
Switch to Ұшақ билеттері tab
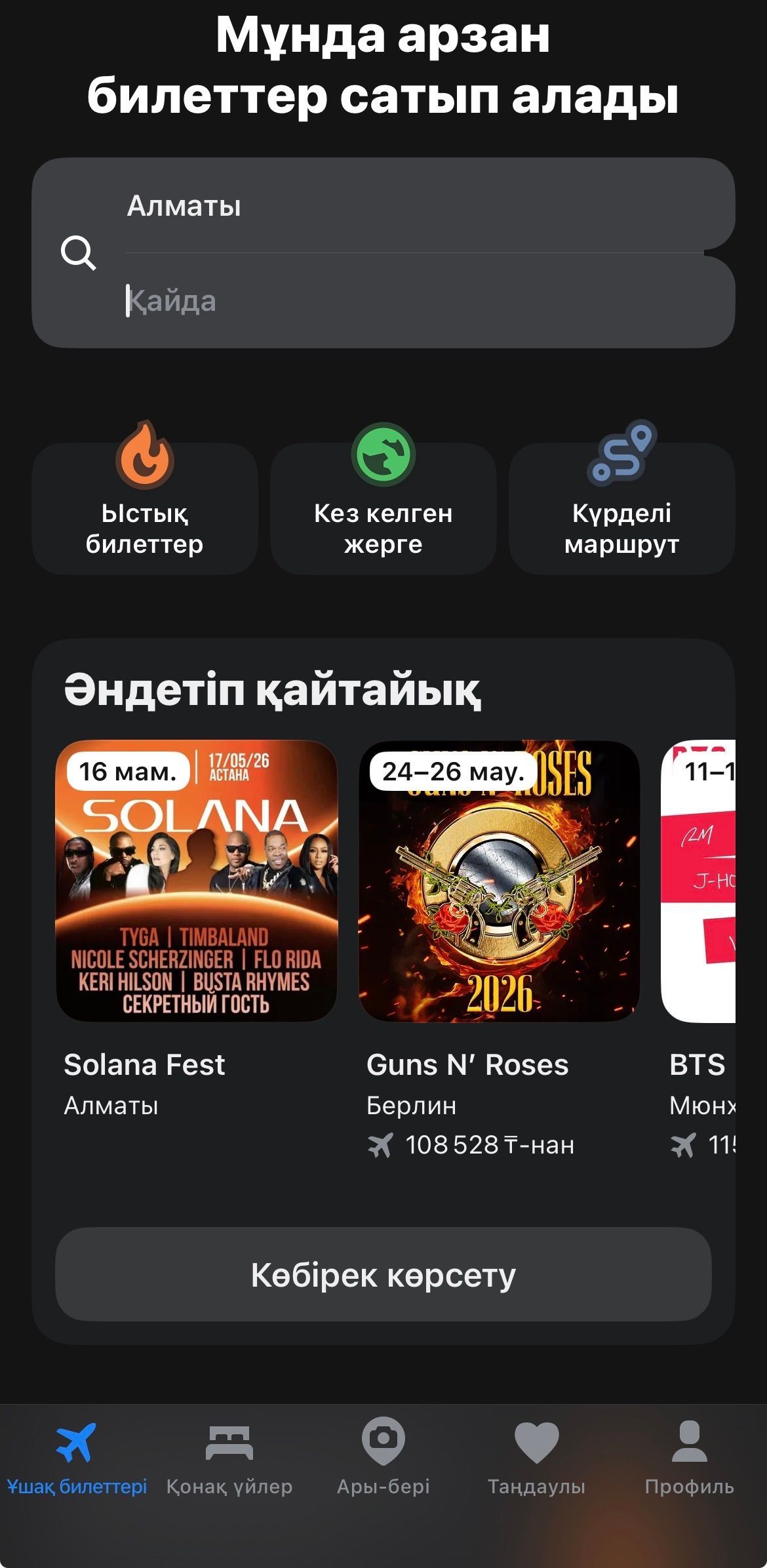pyautogui.click(x=77, y=1457)
